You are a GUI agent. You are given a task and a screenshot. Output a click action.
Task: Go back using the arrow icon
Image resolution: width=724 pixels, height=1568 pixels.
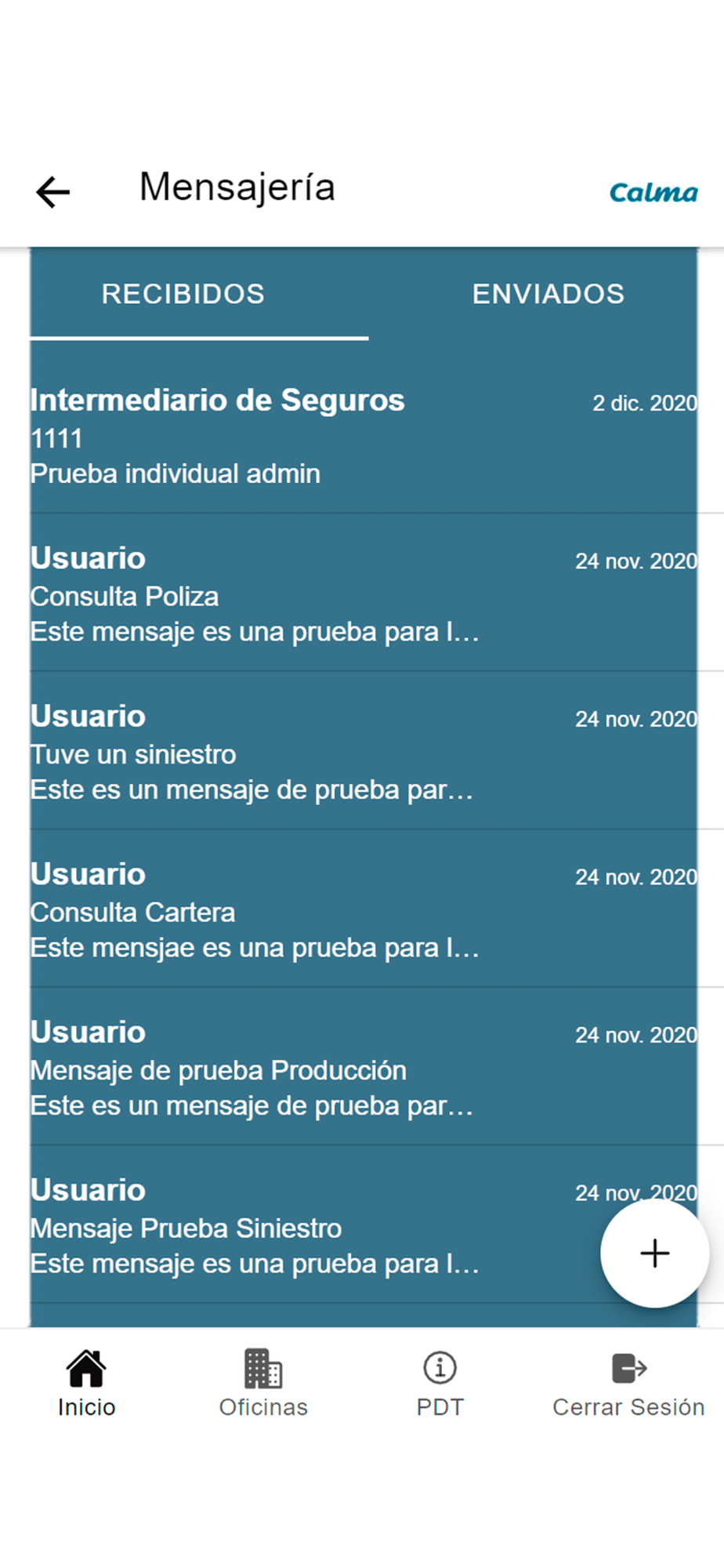coord(53,192)
